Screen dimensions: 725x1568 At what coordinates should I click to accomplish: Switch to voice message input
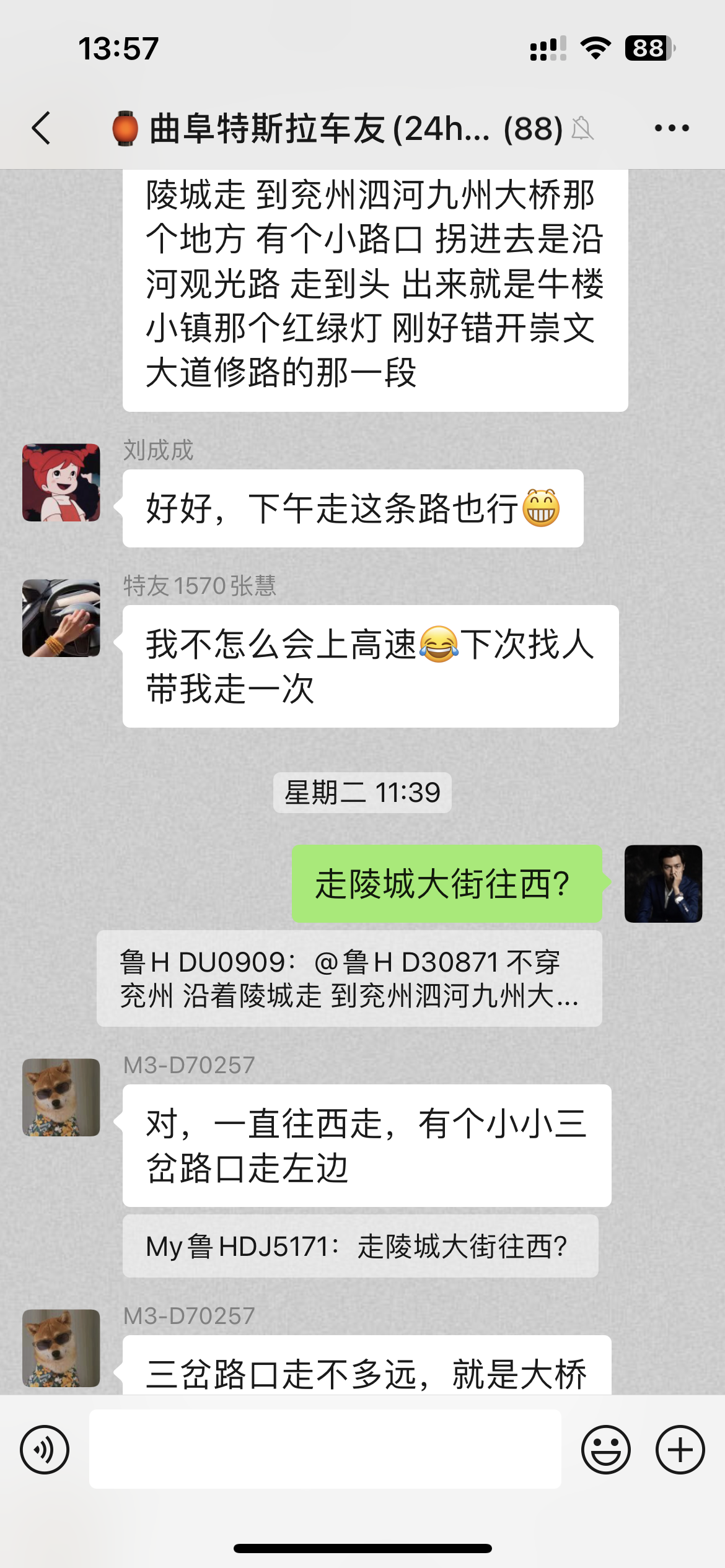[45, 1450]
